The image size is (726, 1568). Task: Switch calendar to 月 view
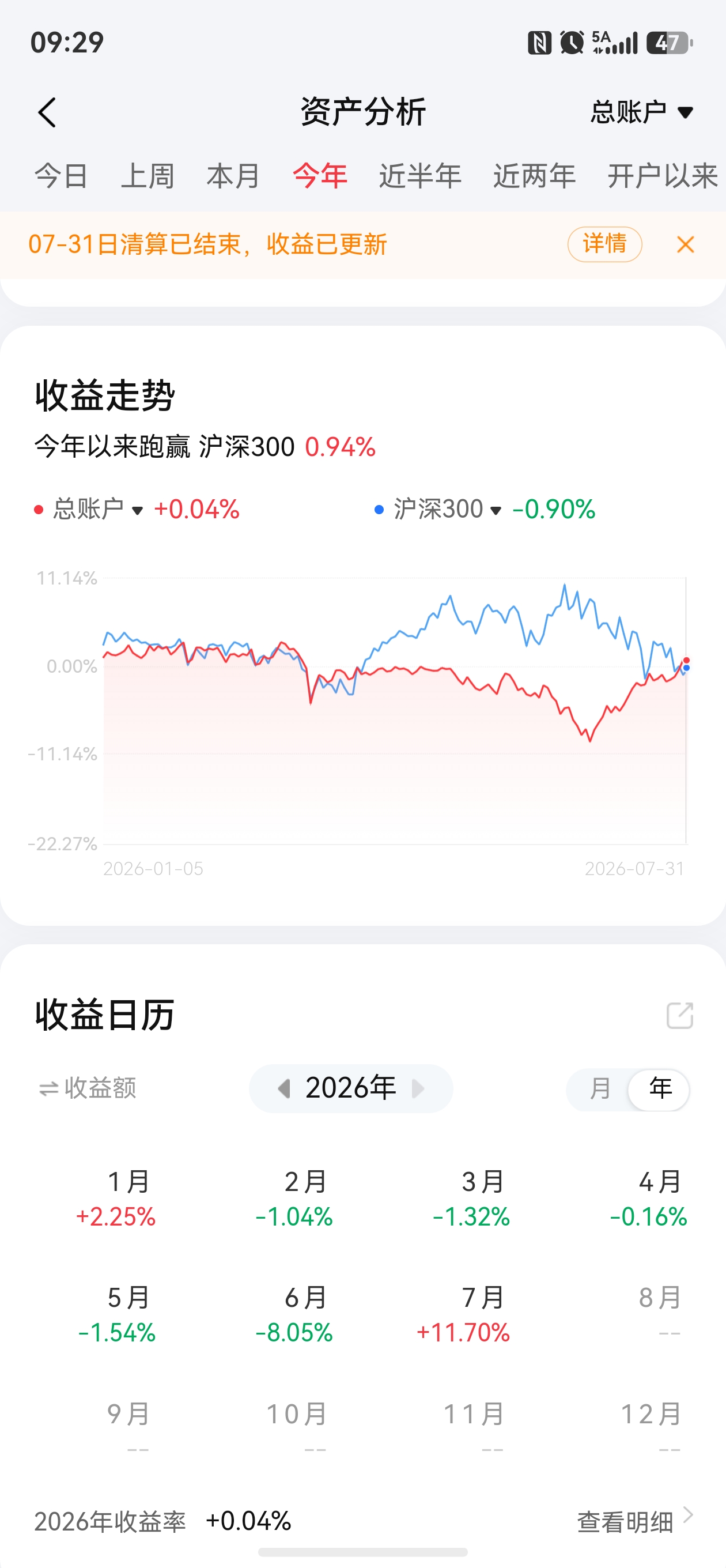600,1088
